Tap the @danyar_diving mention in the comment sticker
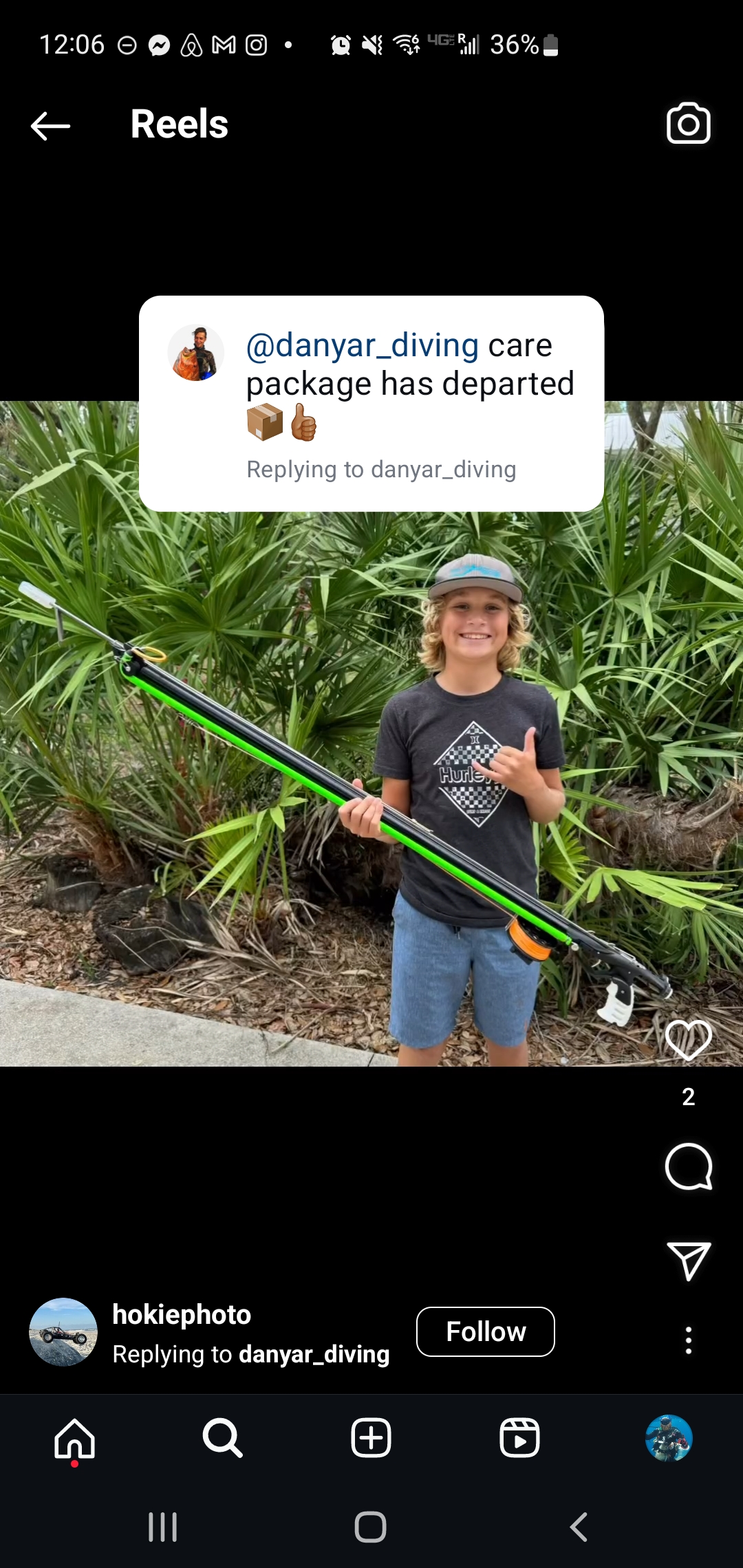The width and height of the screenshot is (743, 1568). [363, 345]
